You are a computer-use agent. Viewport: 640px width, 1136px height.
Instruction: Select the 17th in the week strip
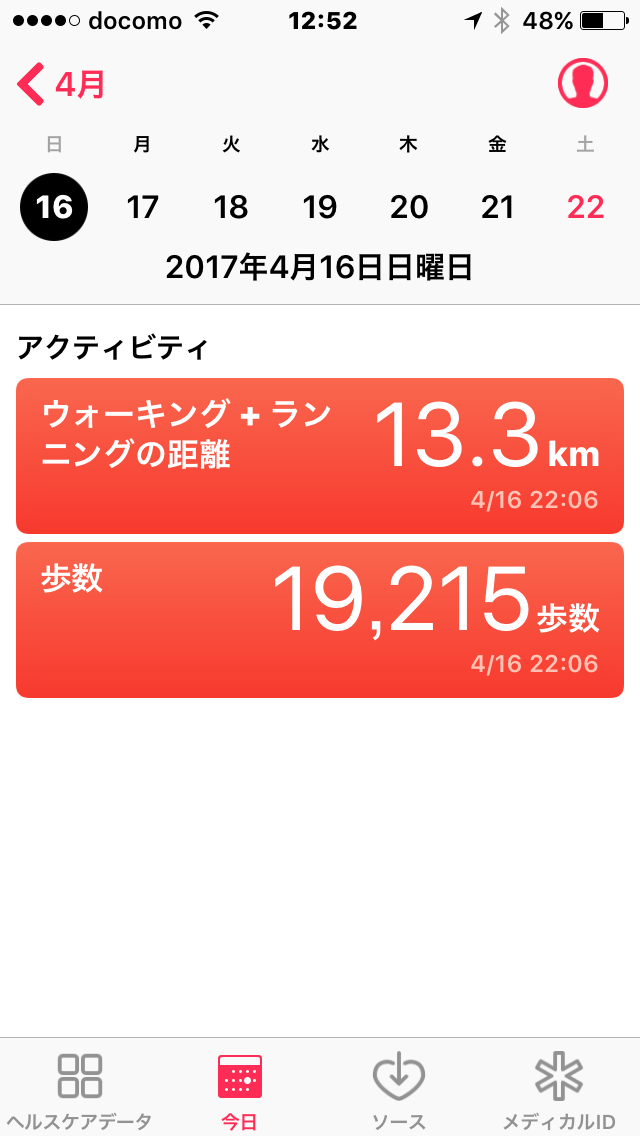(142, 209)
